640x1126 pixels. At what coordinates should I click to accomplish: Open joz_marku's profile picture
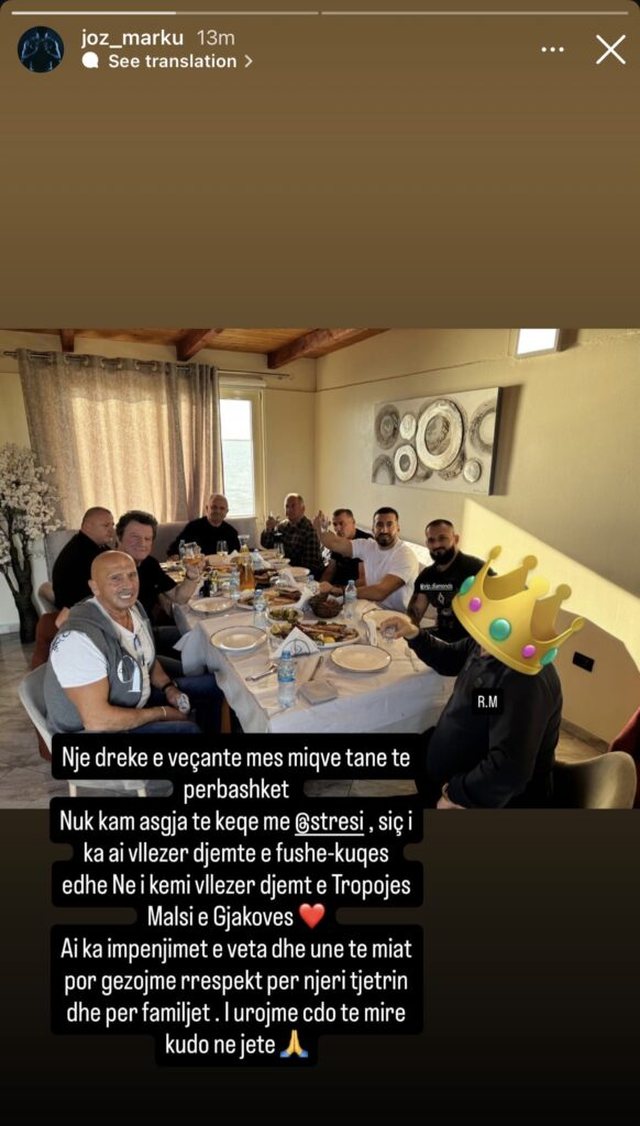(x=41, y=49)
